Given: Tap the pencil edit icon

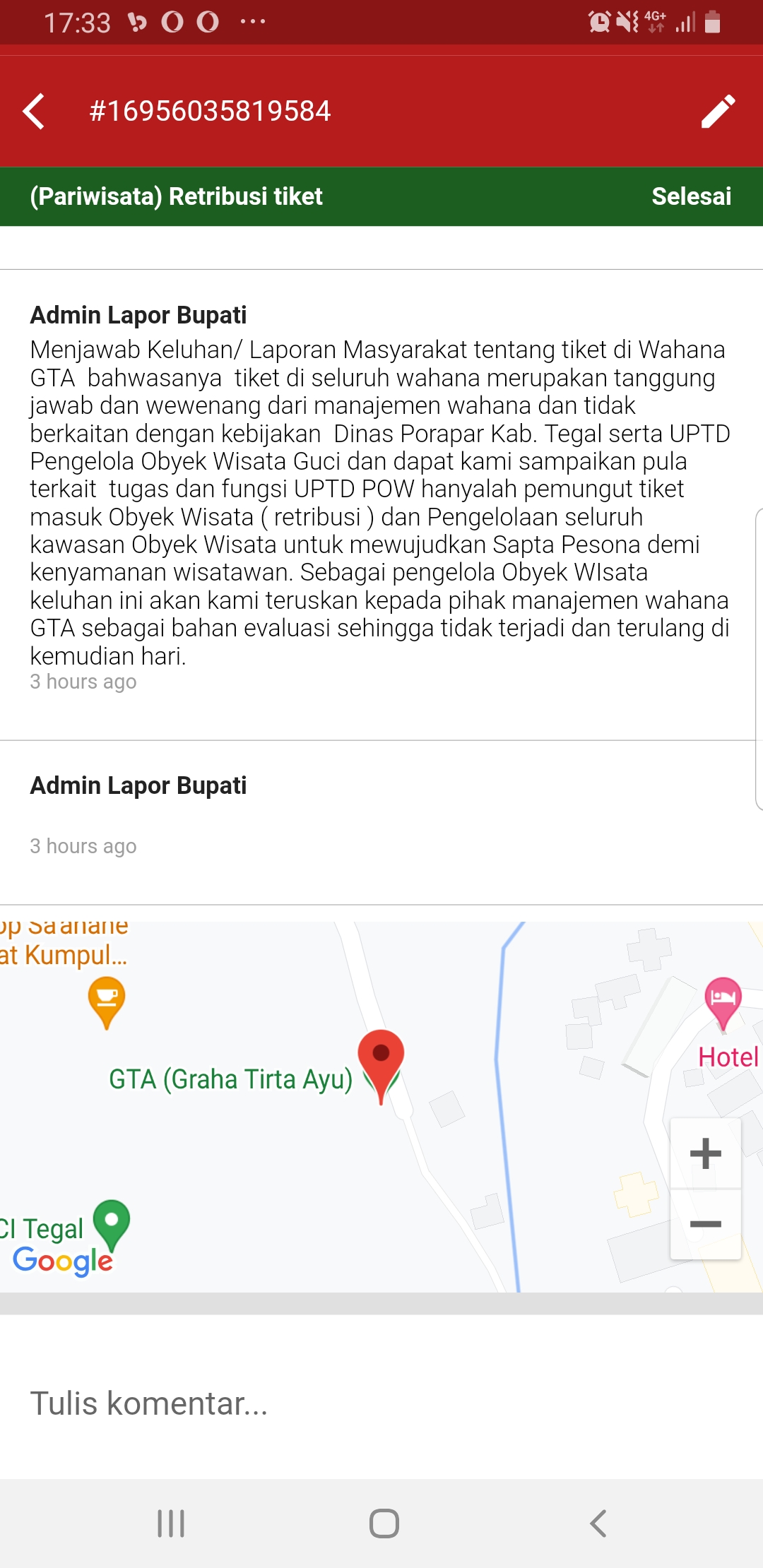Looking at the screenshot, I should click(x=718, y=111).
